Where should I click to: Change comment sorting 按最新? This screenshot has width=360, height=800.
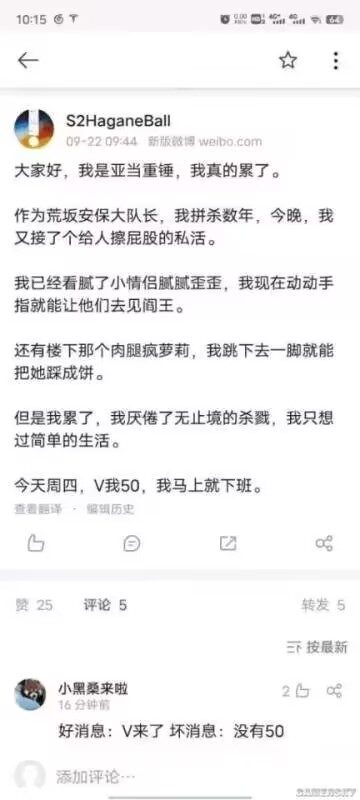[317, 647]
